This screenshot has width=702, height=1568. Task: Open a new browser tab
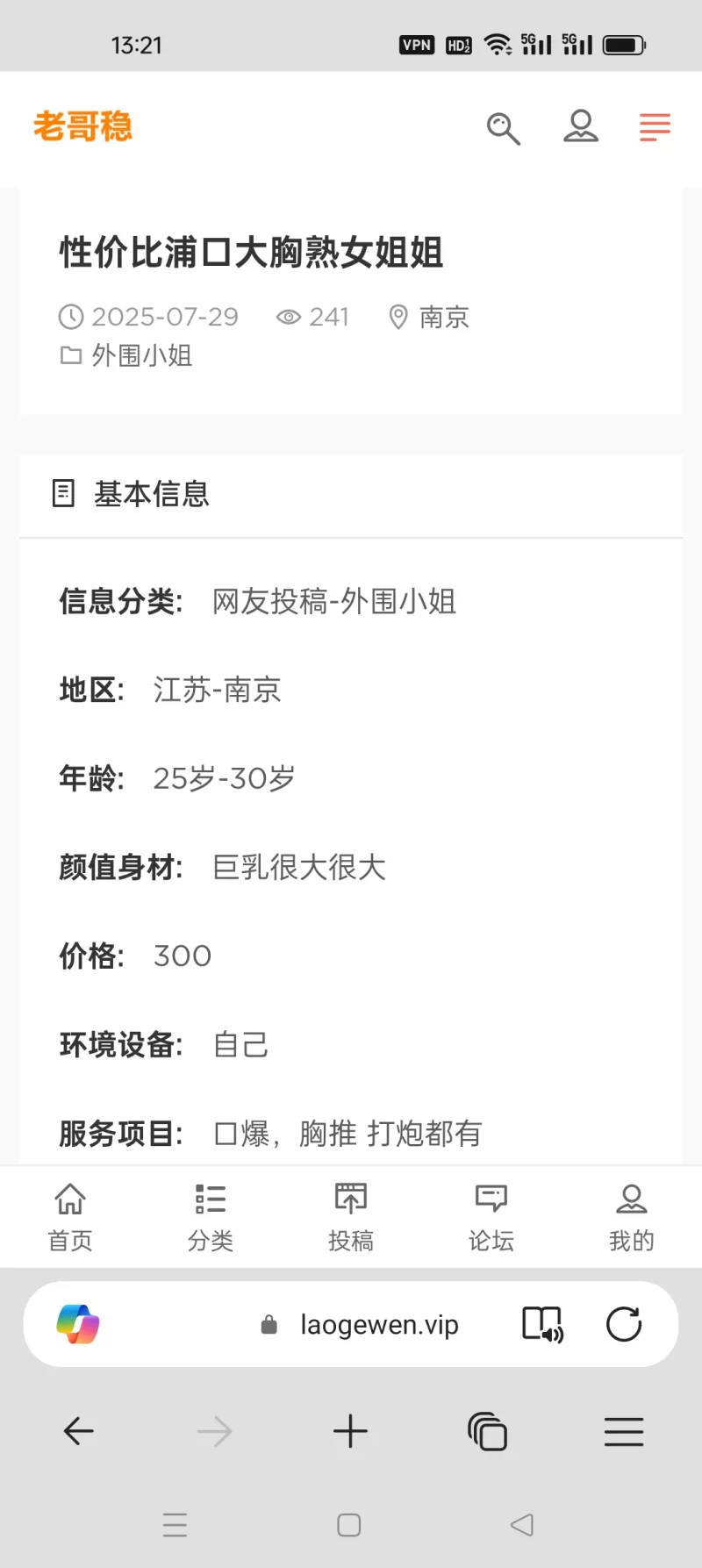pyautogui.click(x=350, y=1432)
